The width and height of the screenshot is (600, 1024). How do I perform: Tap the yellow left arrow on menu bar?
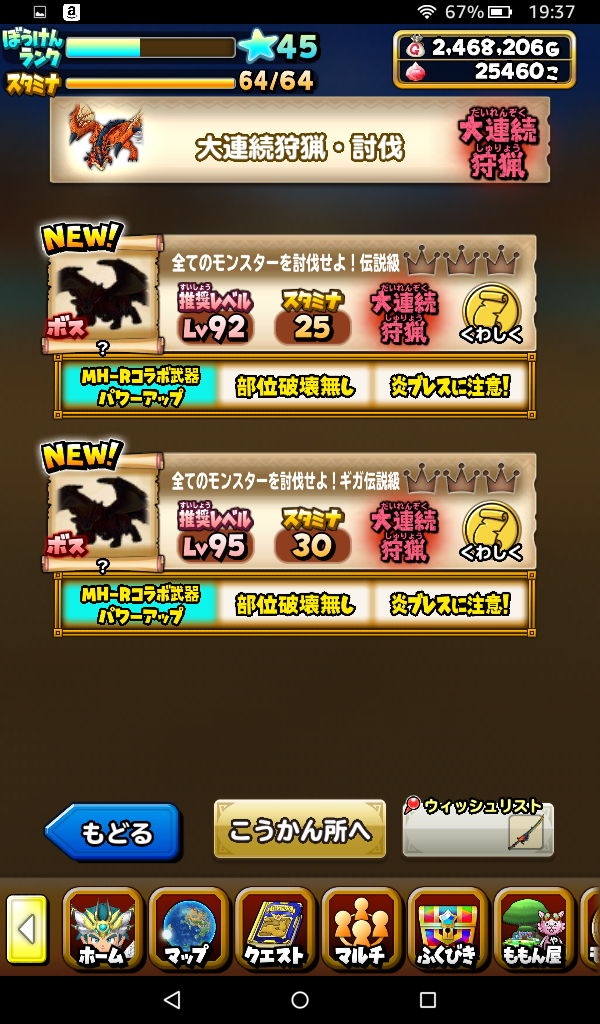click(x=27, y=930)
